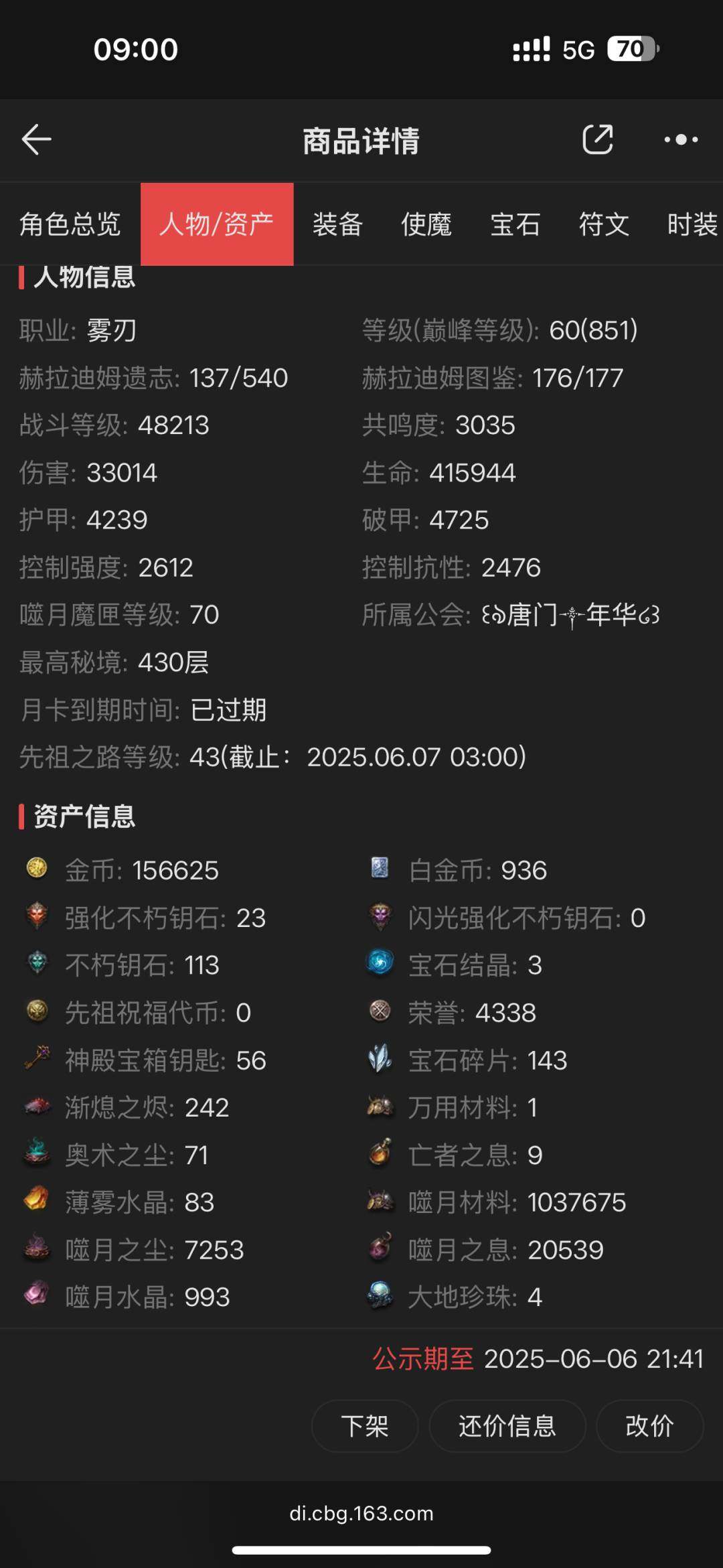
Task: Tap the 下架 button
Action: 364,1427
